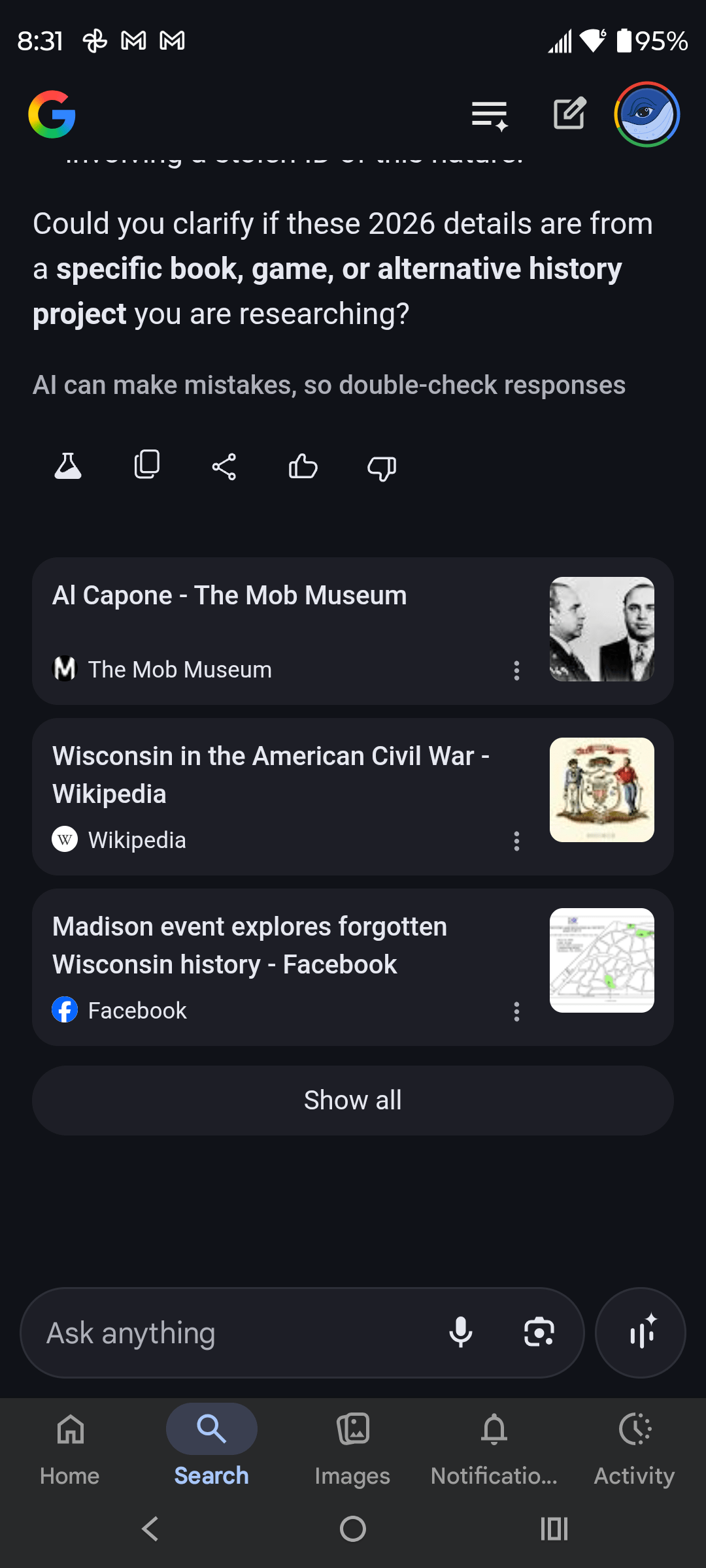Open options for Al Capone result
706x1568 pixels.
[x=516, y=670]
